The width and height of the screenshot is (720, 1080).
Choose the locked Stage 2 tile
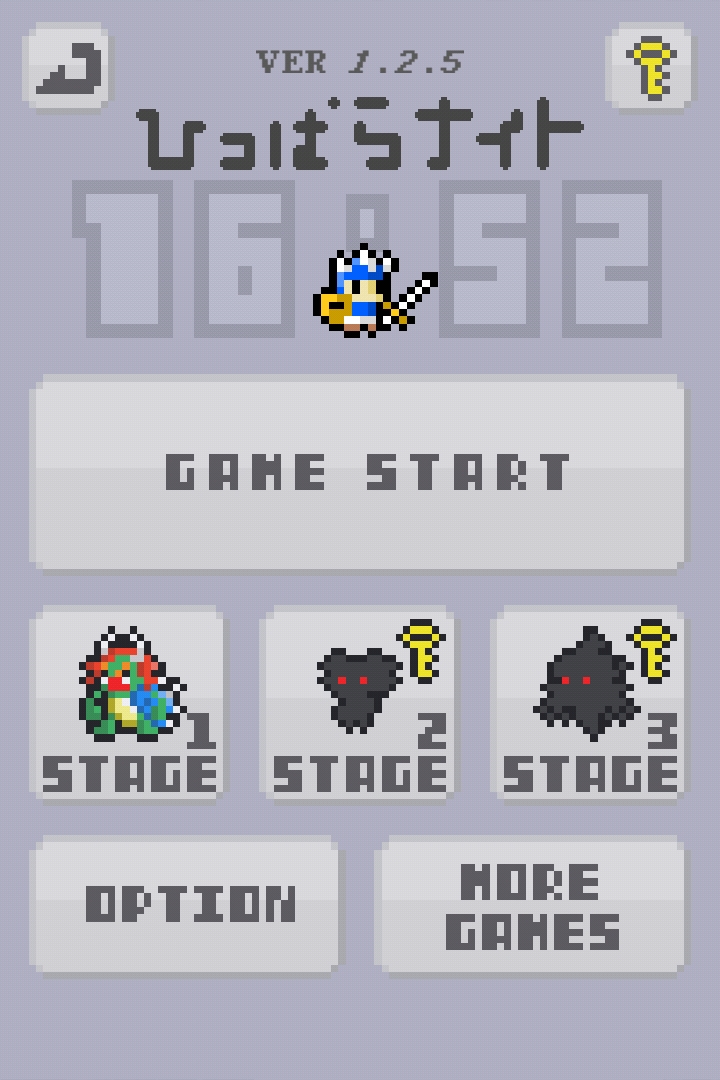pyautogui.click(x=360, y=703)
